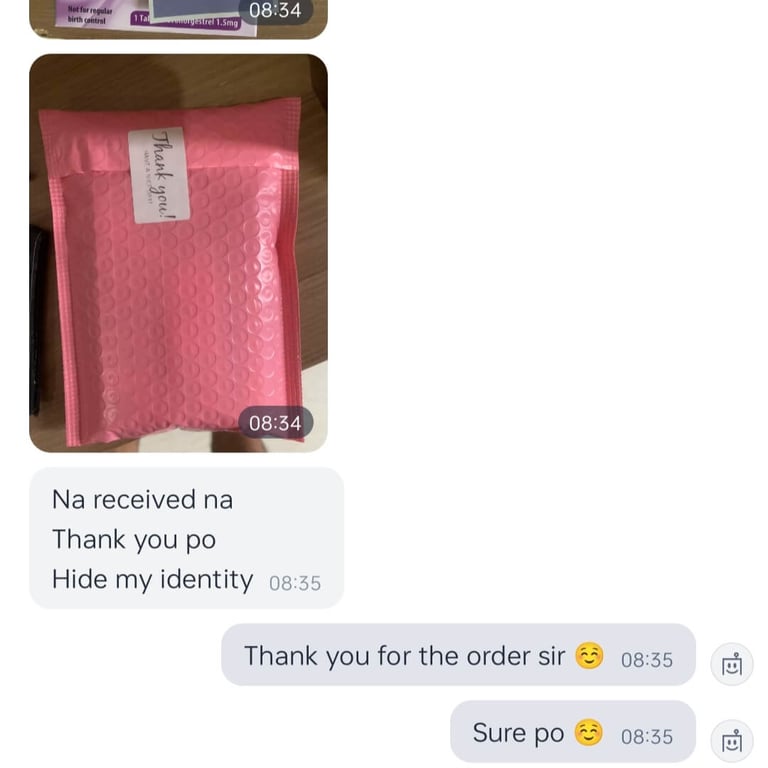This screenshot has height=768, width=768.
Task: Tap the robot icon beside 'Sure po'
Action: click(x=732, y=741)
